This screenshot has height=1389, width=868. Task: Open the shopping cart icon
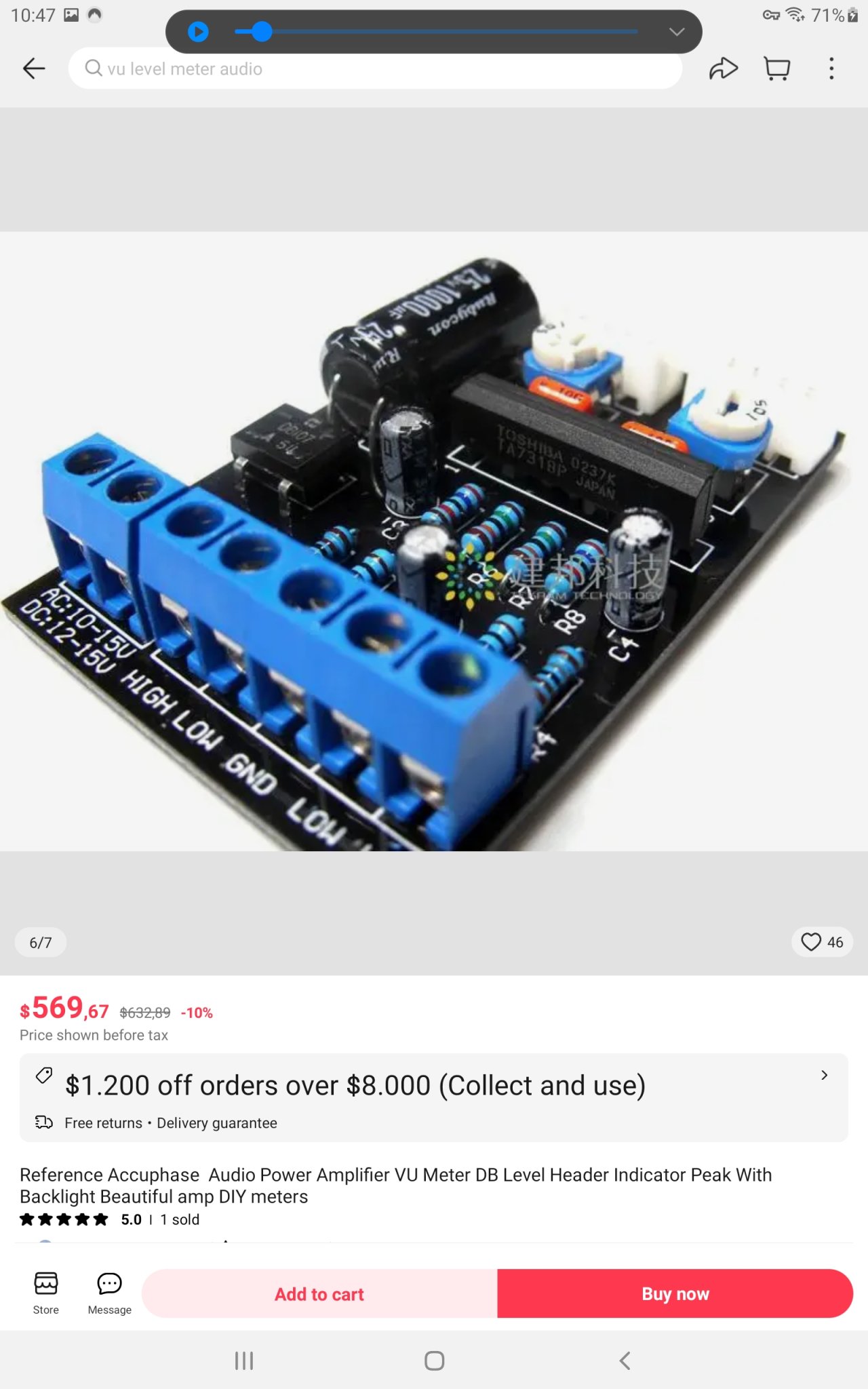[x=777, y=69]
